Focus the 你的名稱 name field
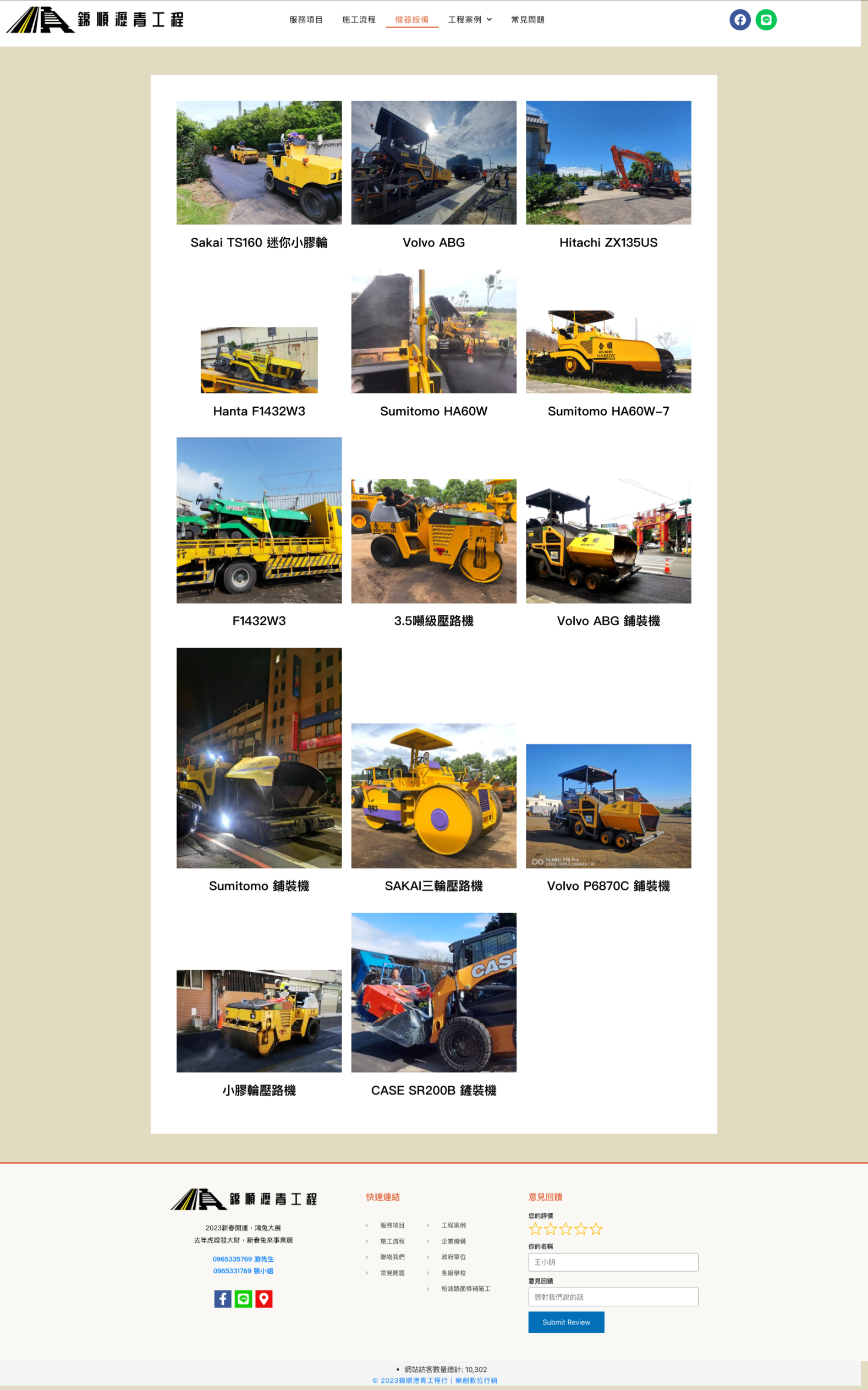 click(x=613, y=1262)
